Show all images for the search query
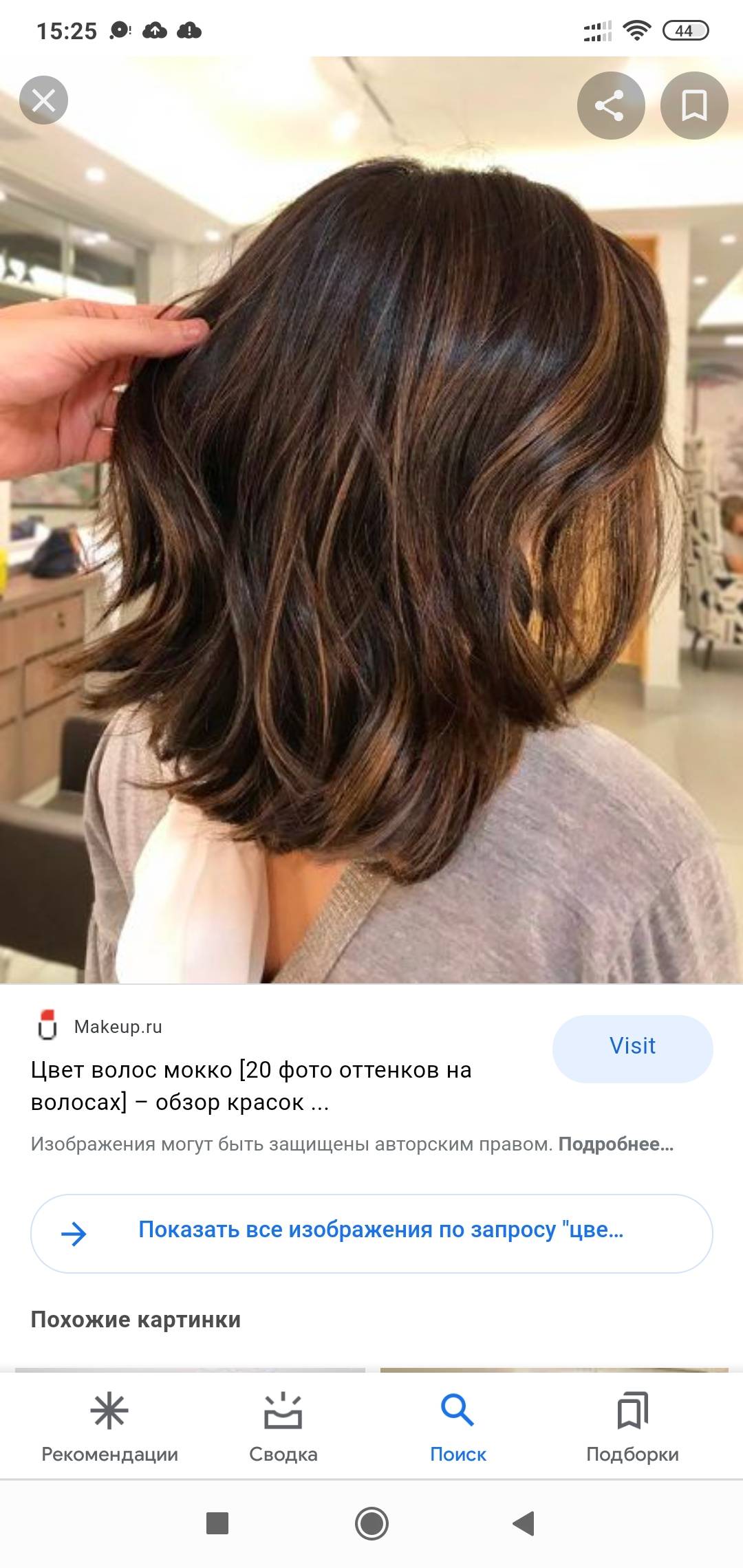The width and height of the screenshot is (743, 1568). click(371, 1233)
